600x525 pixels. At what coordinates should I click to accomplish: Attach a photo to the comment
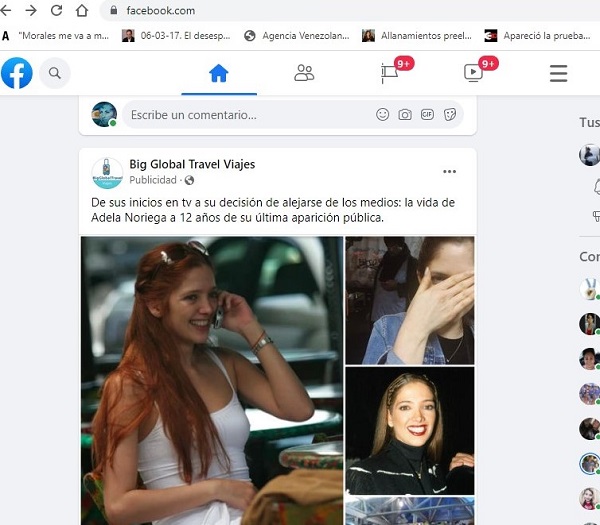(x=405, y=115)
